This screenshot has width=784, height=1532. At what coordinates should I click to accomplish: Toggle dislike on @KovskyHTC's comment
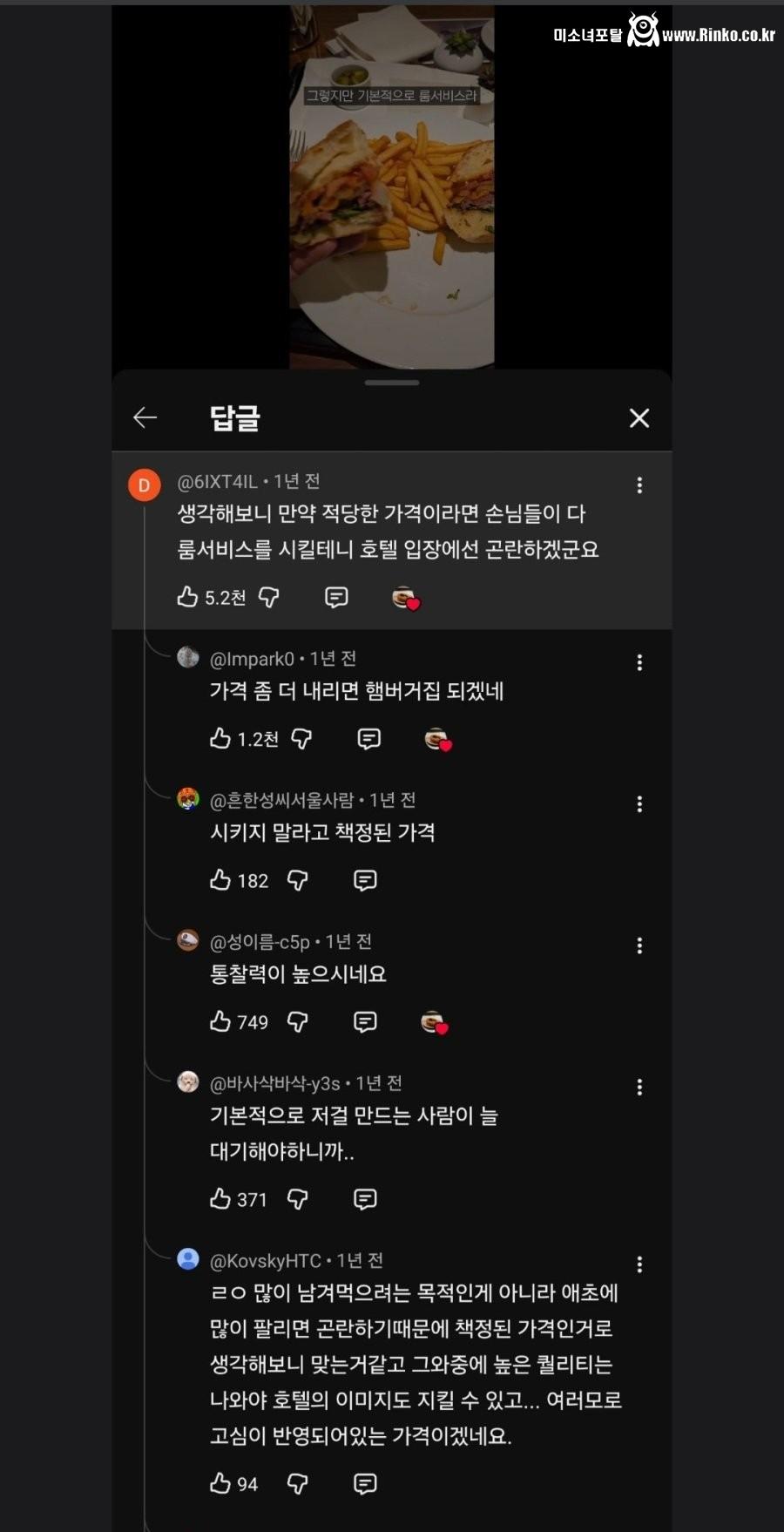297,1482
